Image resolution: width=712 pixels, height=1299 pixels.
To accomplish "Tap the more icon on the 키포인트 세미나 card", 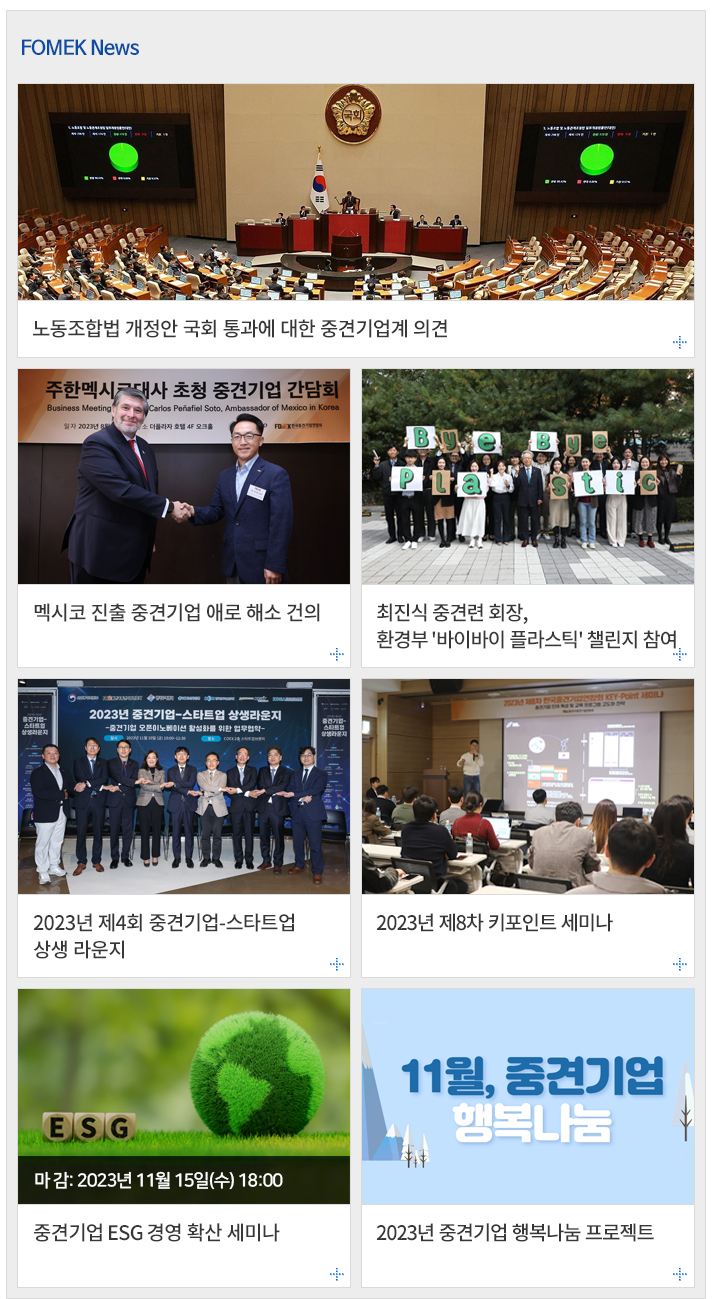I will click(x=680, y=964).
